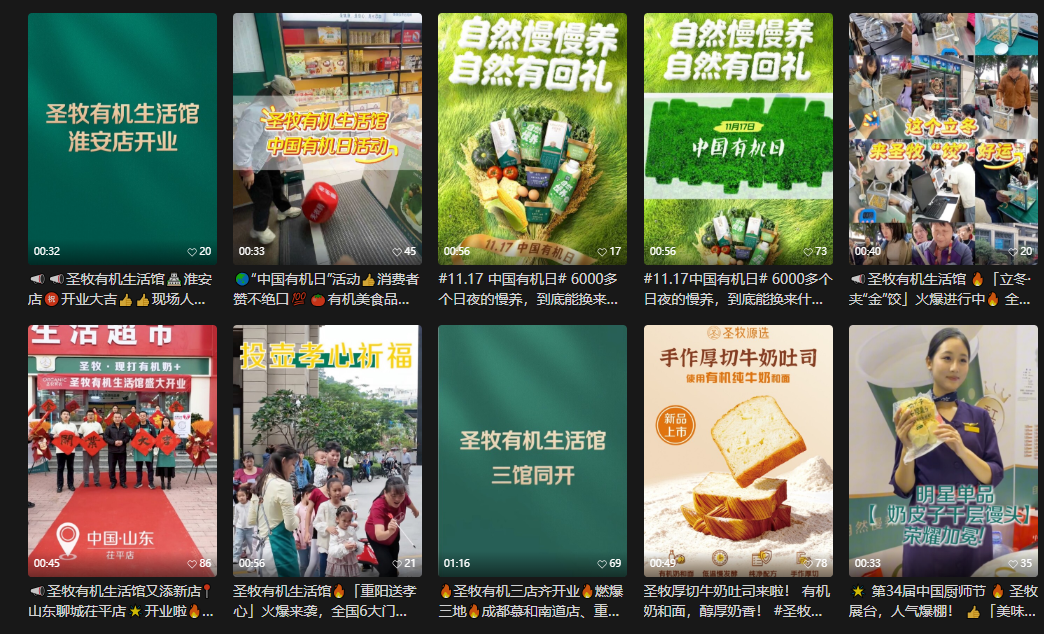1044x634 pixels.
Task: Open the 自然慢慢养 video with 73 likes
Action: pyautogui.click(x=738, y=138)
